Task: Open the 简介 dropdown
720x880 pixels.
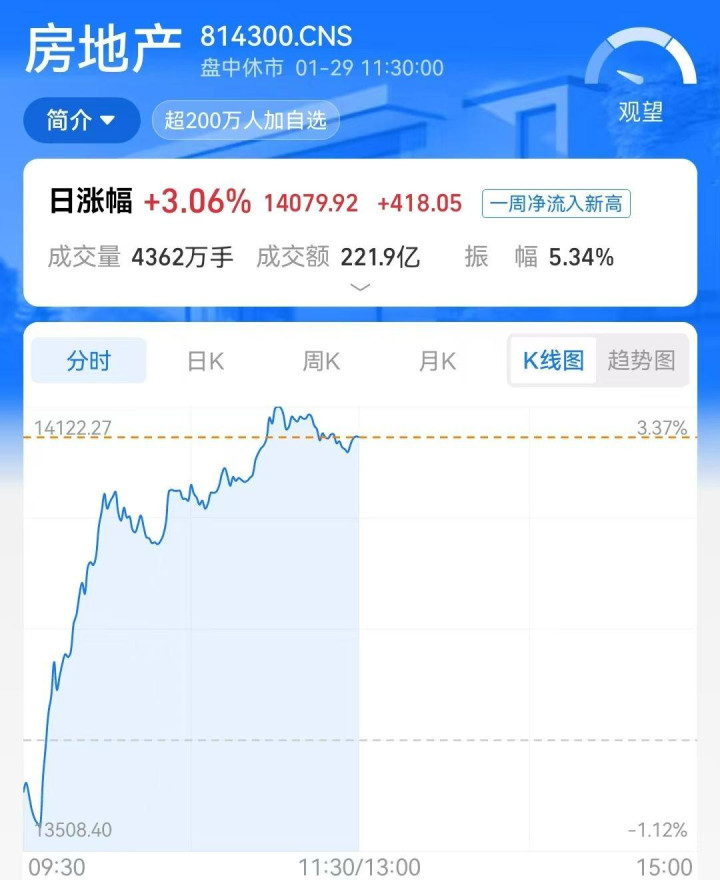Action: tap(82, 121)
